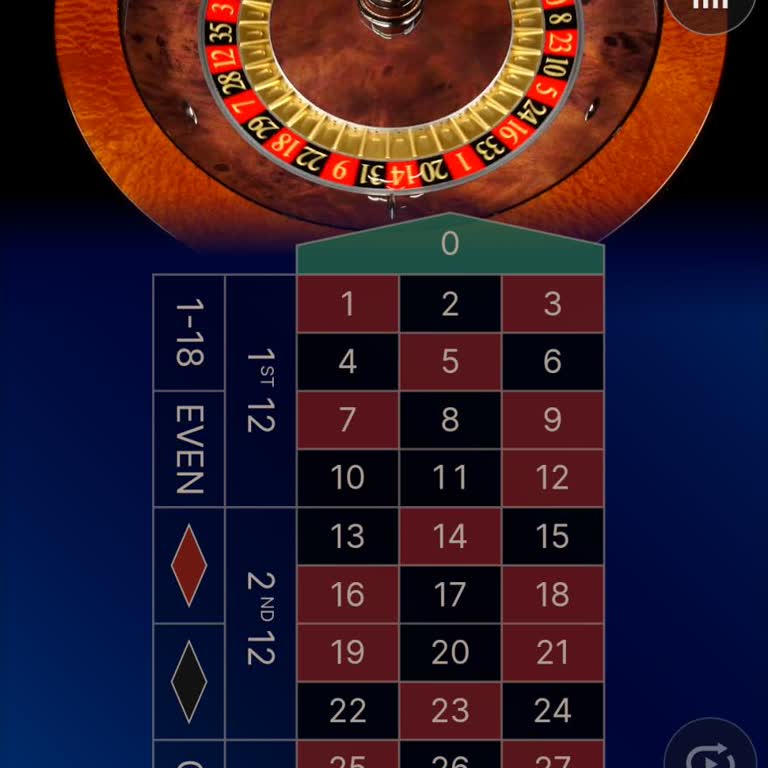Bet on number 12

[552, 477]
